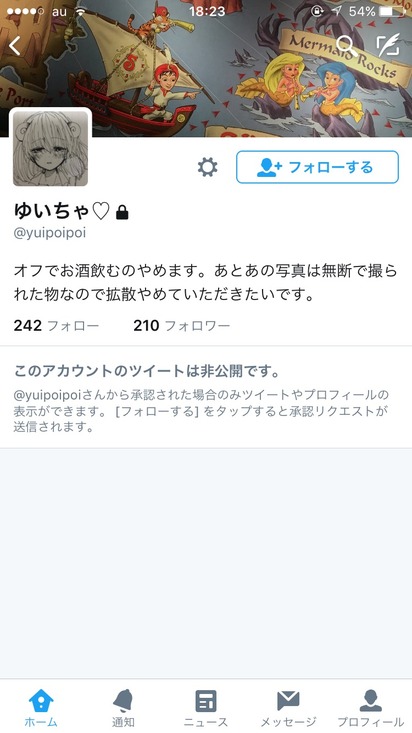The width and height of the screenshot is (412, 733).
Task: Open the gear settings menu
Action: (x=208, y=167)
